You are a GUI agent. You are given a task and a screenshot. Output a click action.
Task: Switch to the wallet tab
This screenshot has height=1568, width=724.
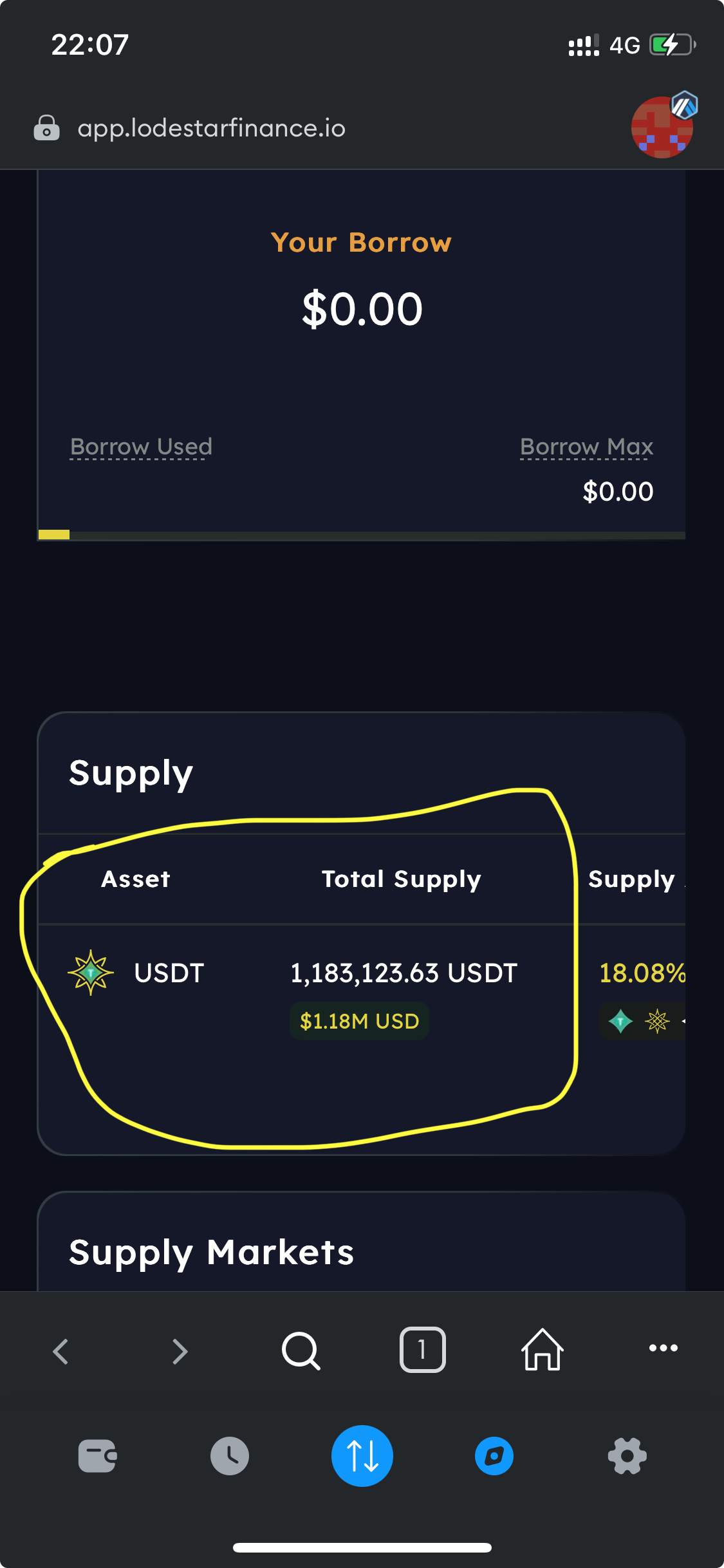point(97,1456)
